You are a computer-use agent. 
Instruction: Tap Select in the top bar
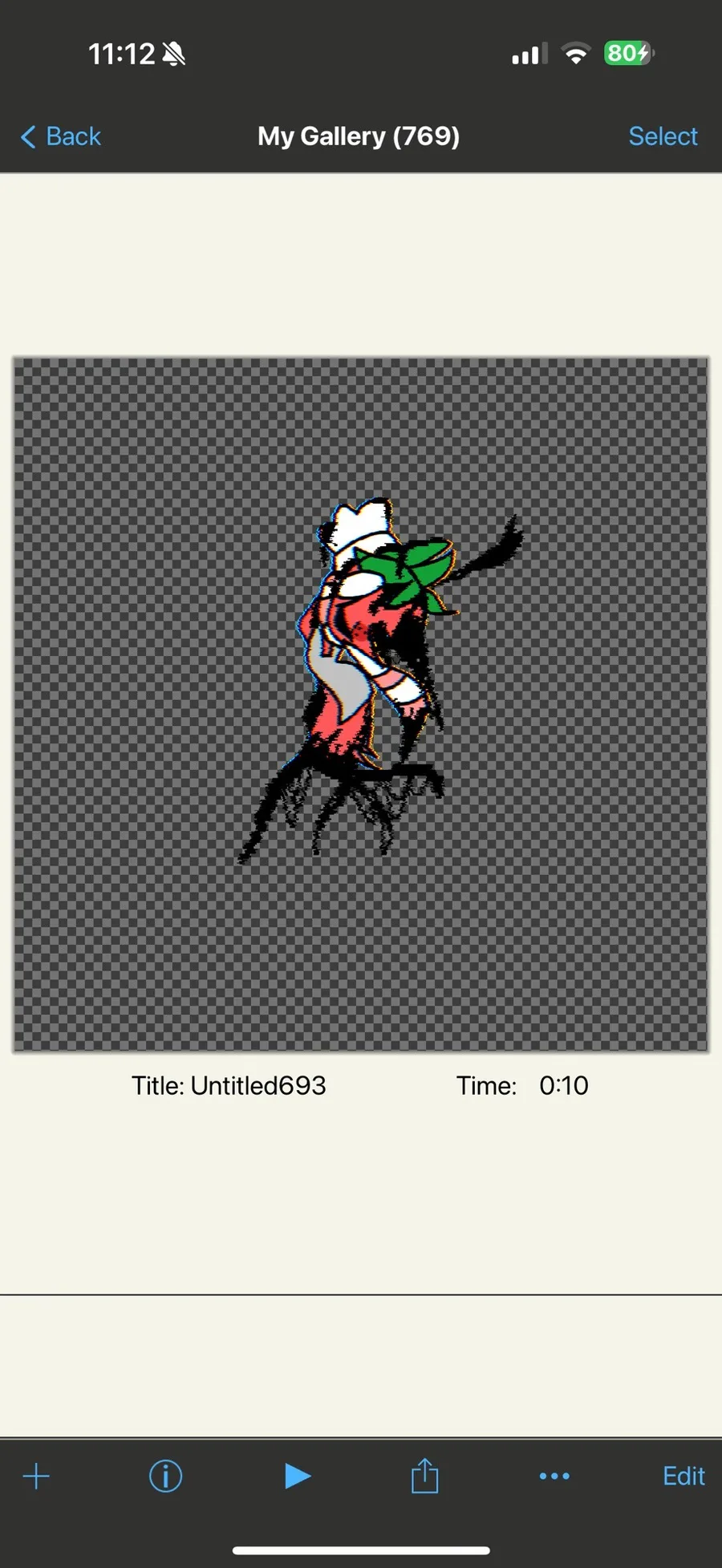663,136
